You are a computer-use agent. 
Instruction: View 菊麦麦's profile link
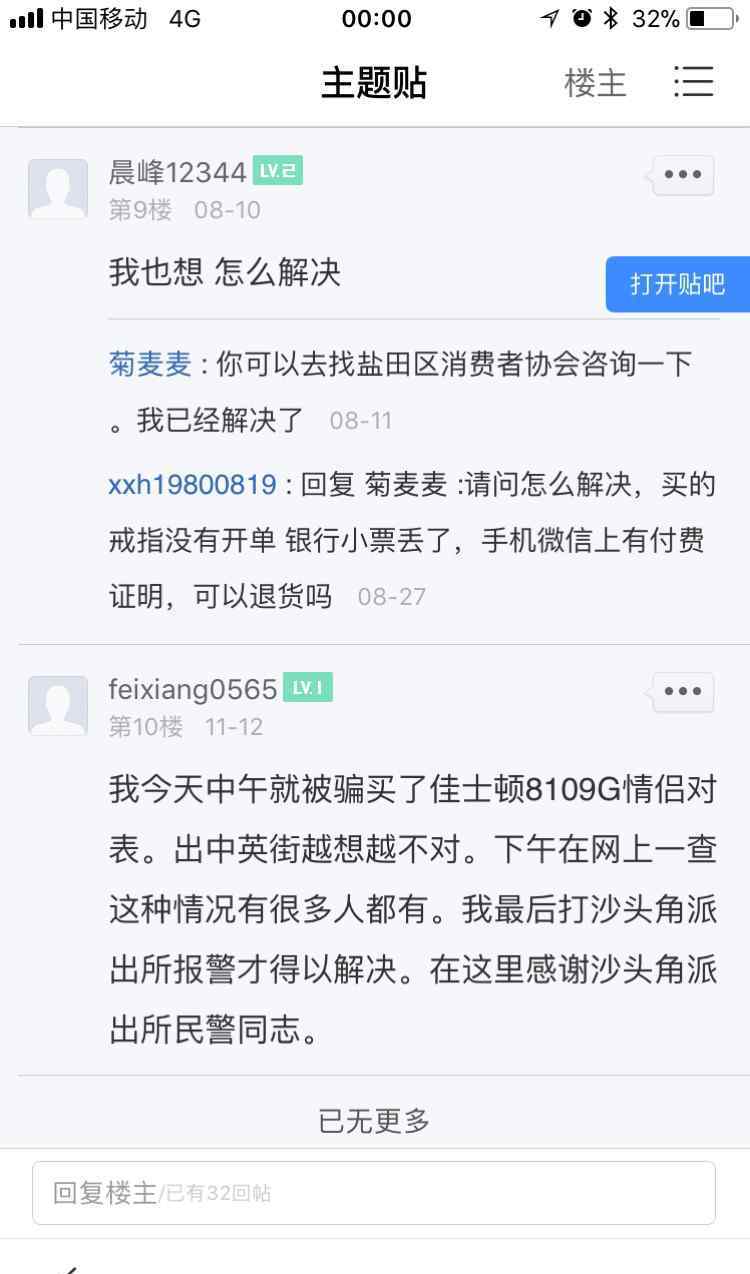[x=150, y=364]
